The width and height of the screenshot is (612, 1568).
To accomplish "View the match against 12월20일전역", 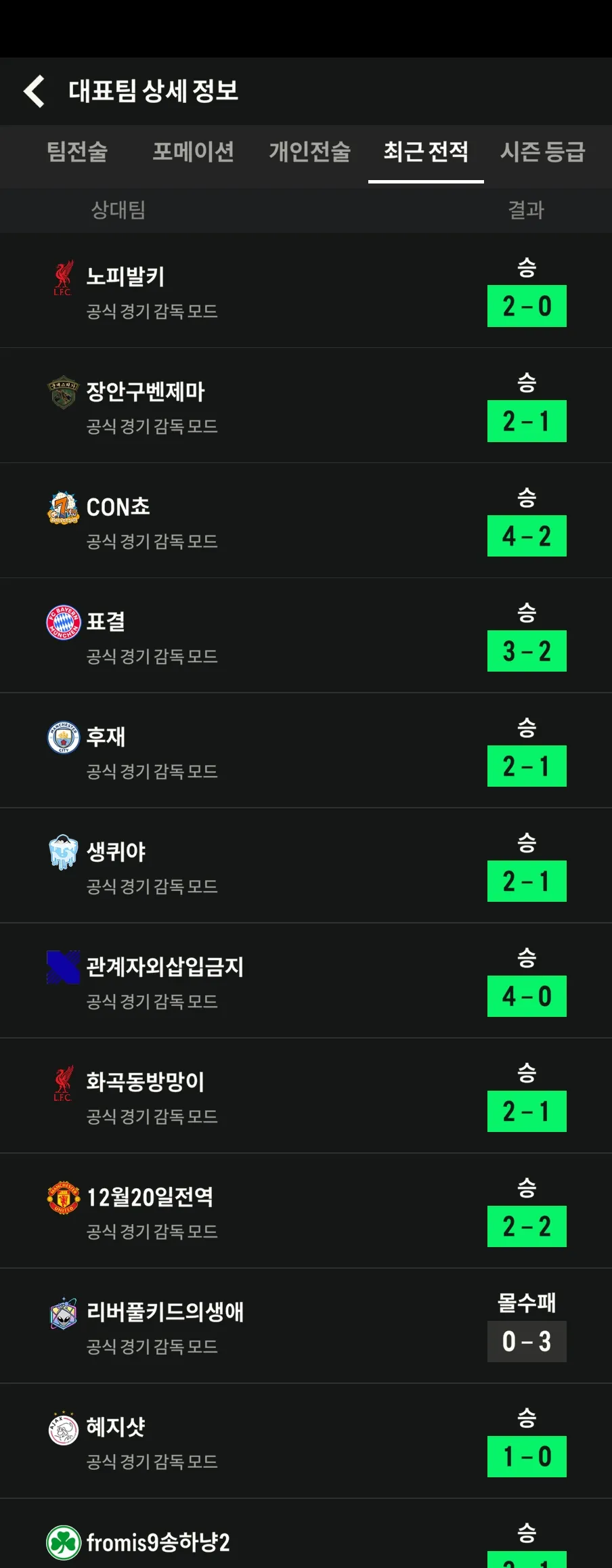I will pyautogui.click(x=305, y=1212).
